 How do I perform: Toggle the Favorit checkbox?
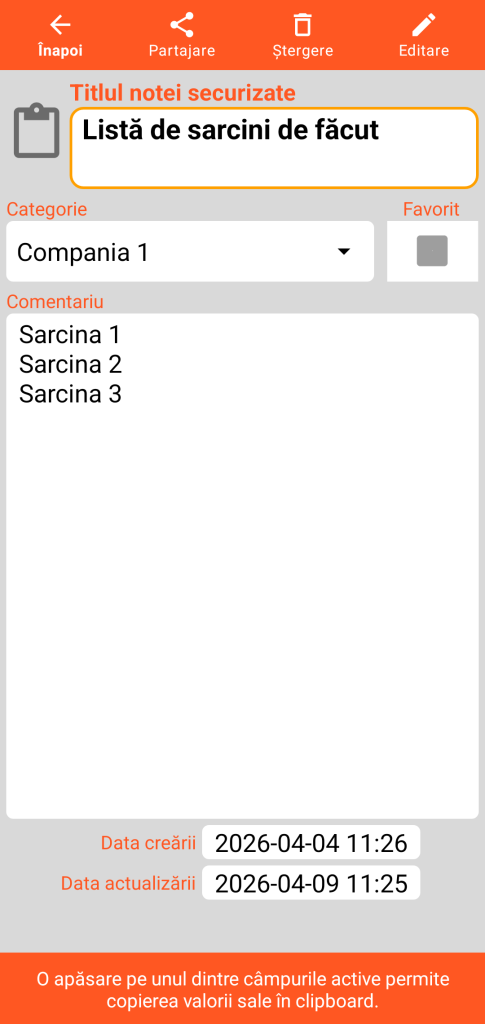432,251
